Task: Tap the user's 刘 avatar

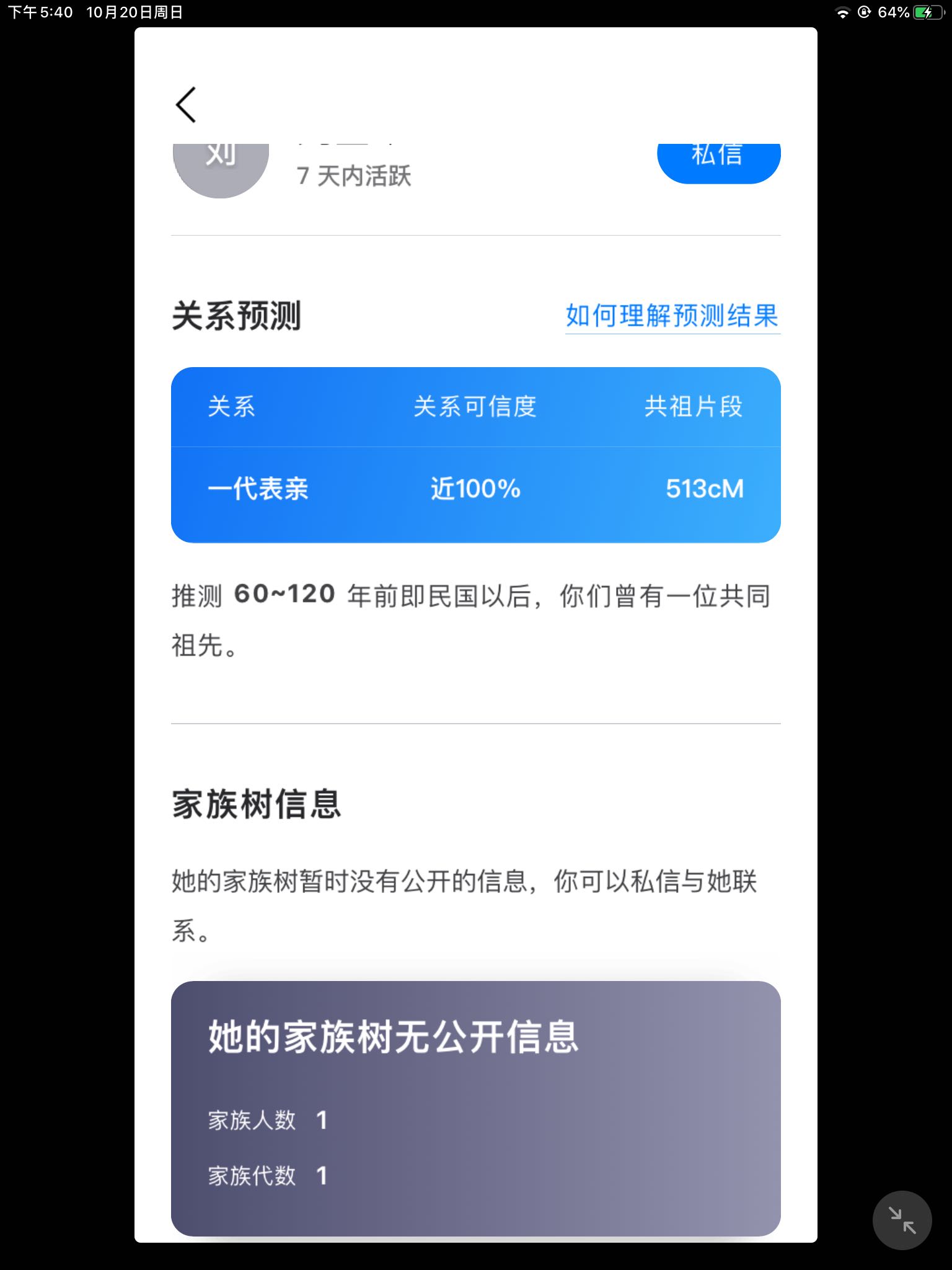Action: (x=221, y=169)
